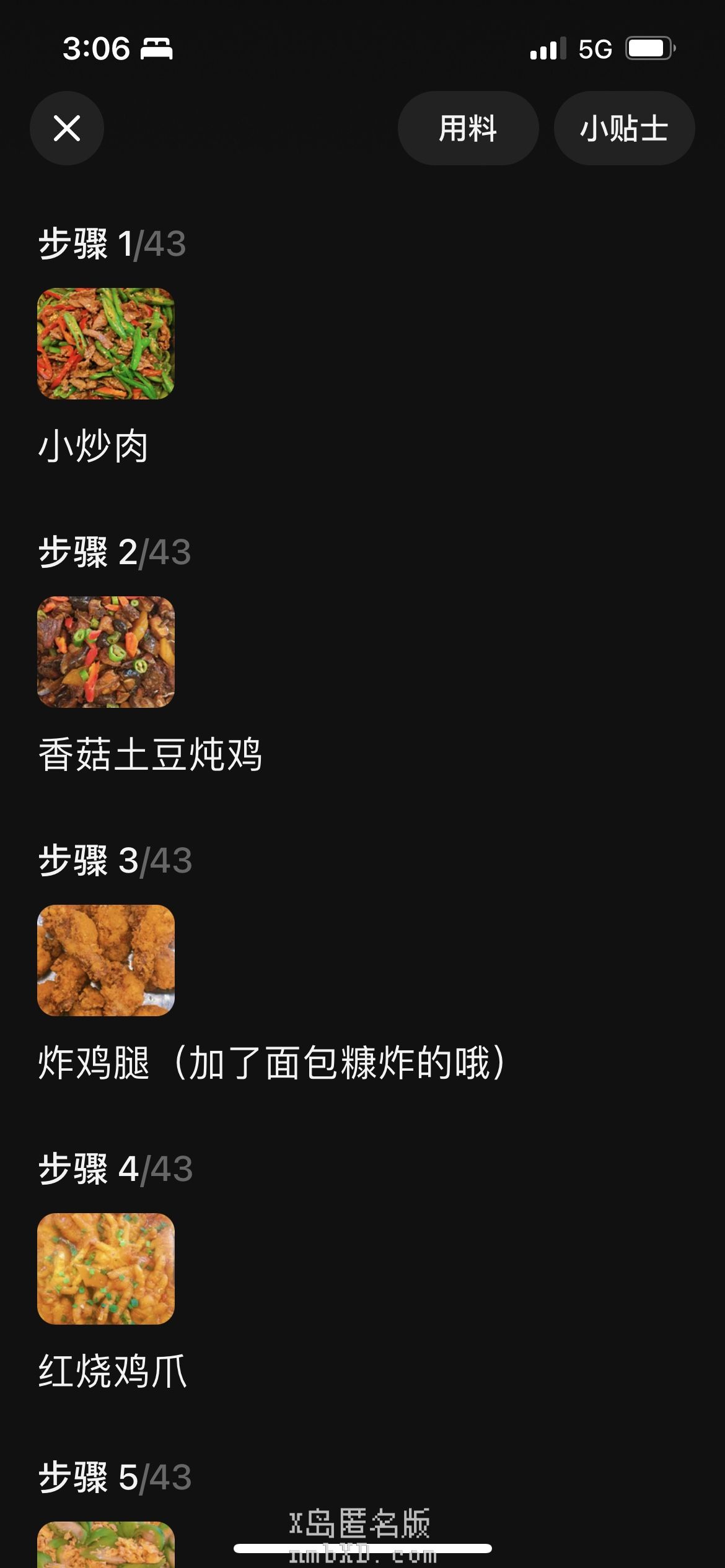This screenshot has width=725, height=1568.
Task: Close the recipe steps view
Action: [x=67, y=128]
